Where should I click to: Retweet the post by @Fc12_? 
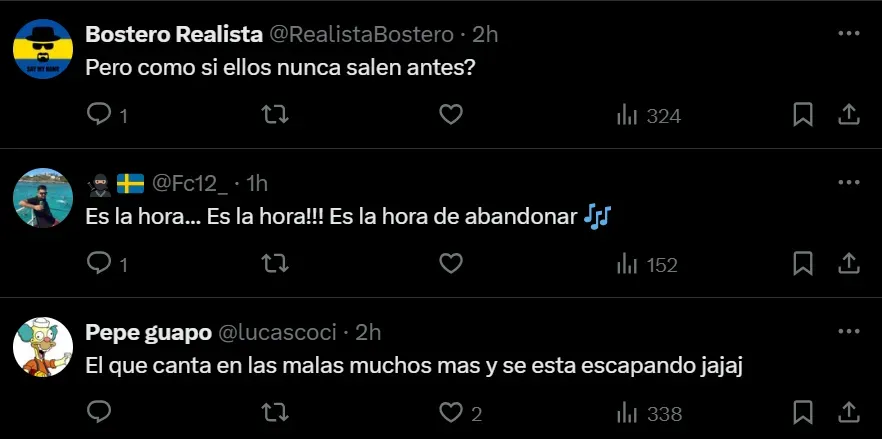click(275, 264)
